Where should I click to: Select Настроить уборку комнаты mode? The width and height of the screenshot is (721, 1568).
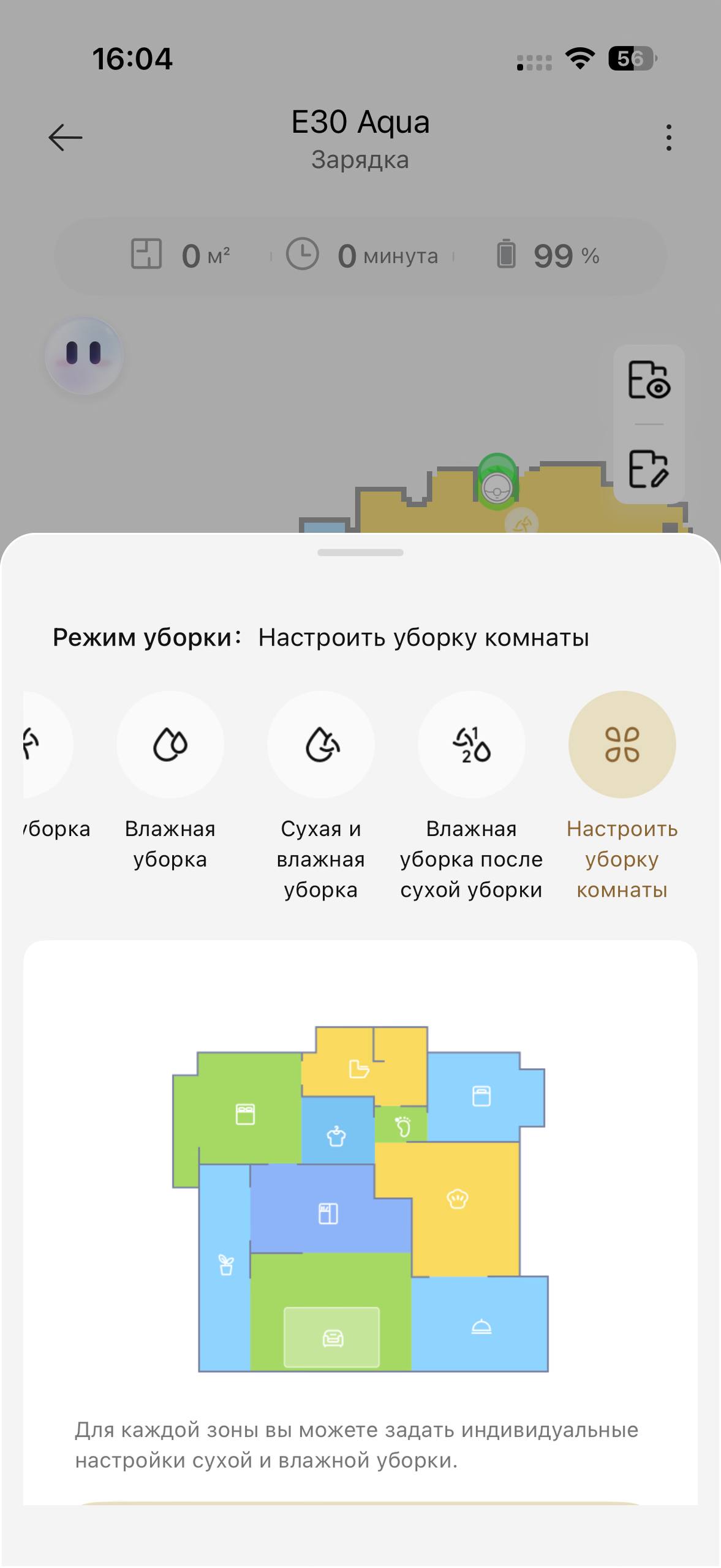coord(622,745)
